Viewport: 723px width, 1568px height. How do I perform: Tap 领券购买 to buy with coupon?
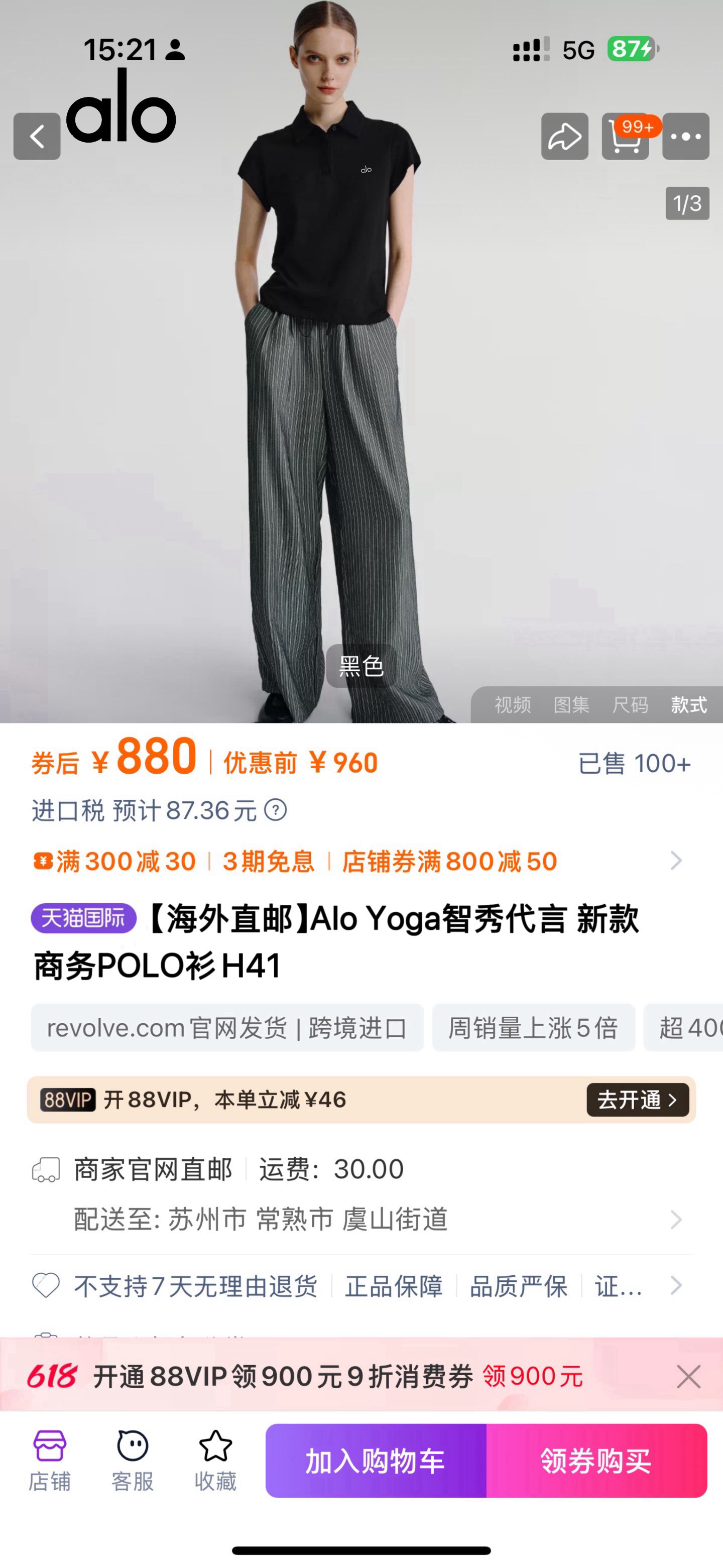[x=596, y=1461]
